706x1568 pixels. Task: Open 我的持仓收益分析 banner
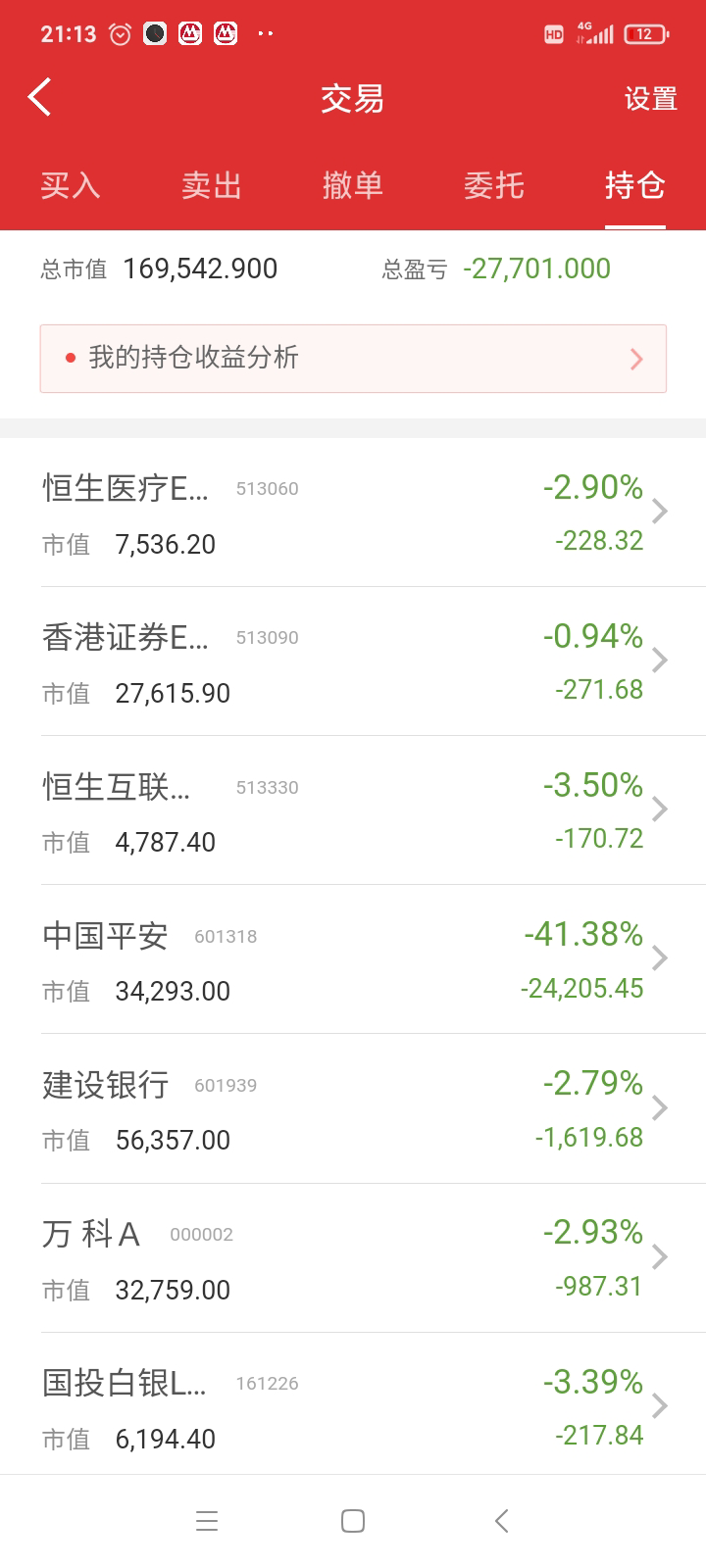(x=353, y=359)
